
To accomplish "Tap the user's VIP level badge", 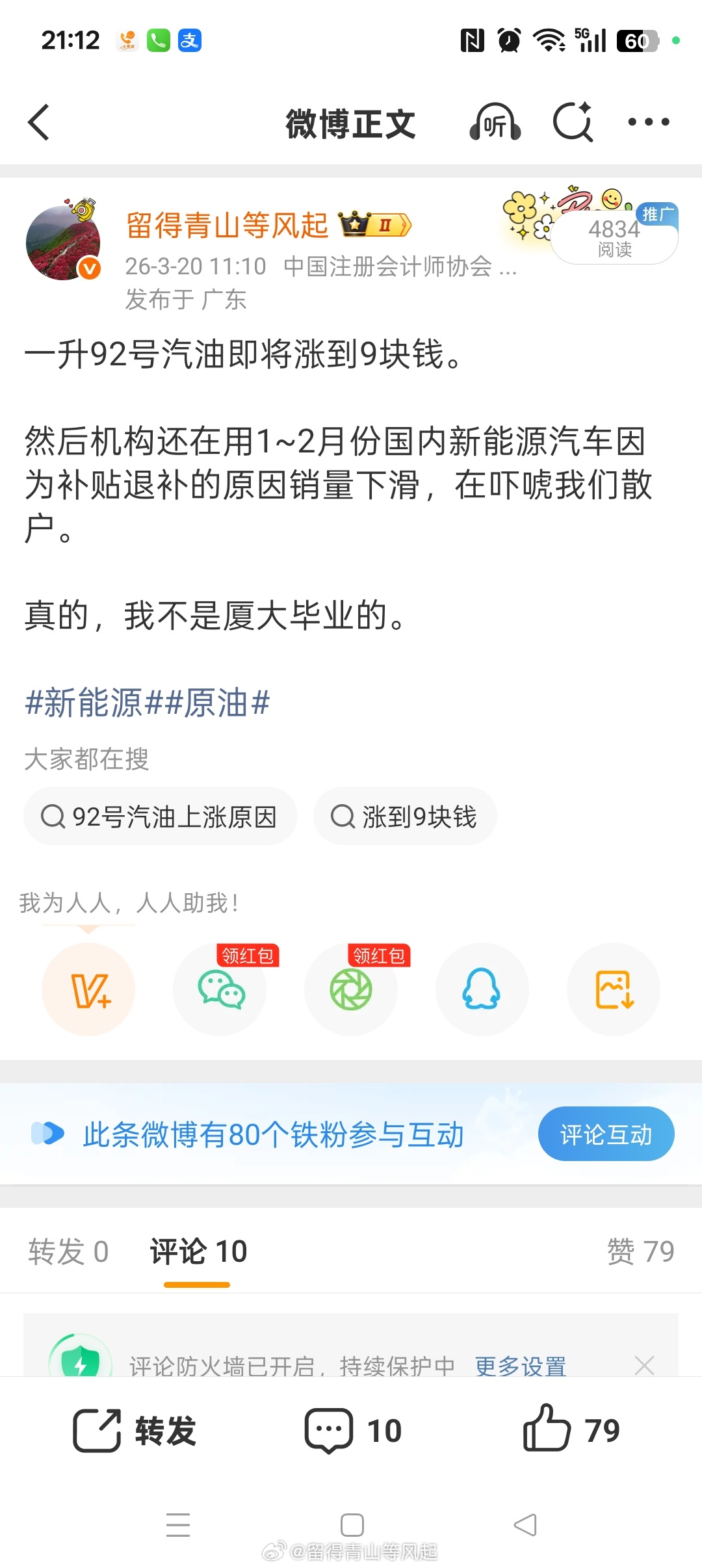I will pos(376,226).
